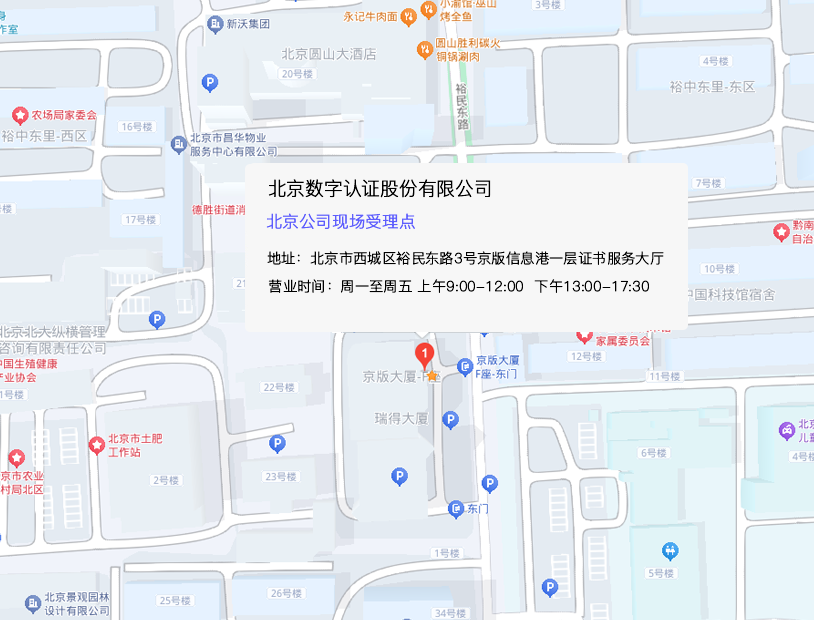Tap the red location marker numbered 1
The image size is (814, 620).
[424, 354]
